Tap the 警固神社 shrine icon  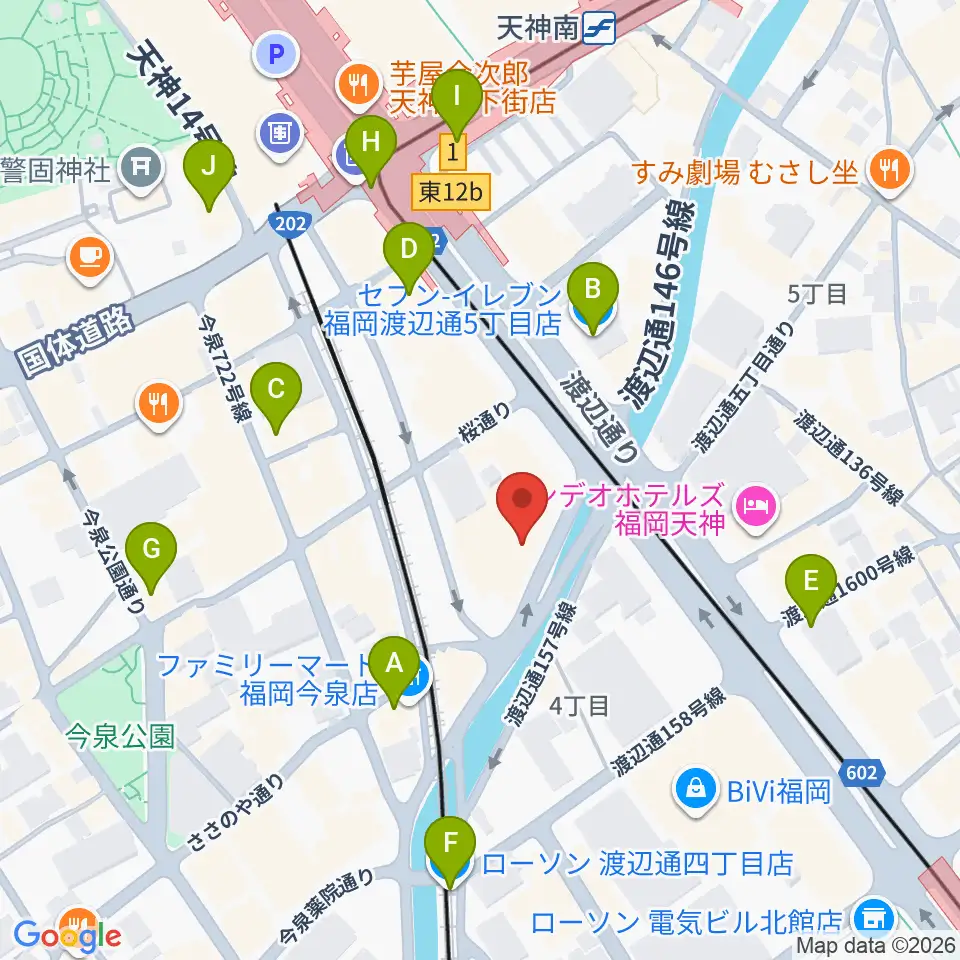tap(141, 169)
